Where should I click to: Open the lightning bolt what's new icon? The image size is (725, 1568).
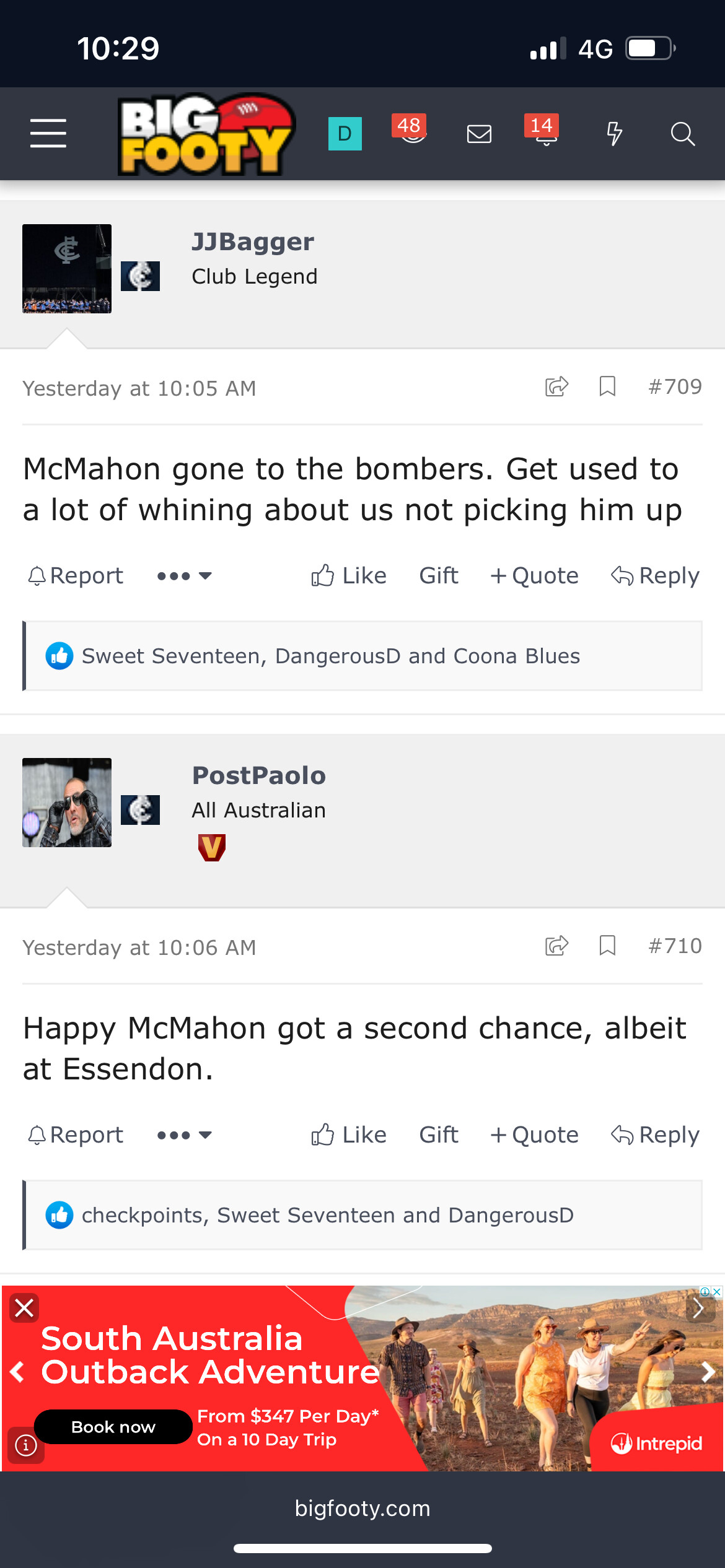pos(613,134)
